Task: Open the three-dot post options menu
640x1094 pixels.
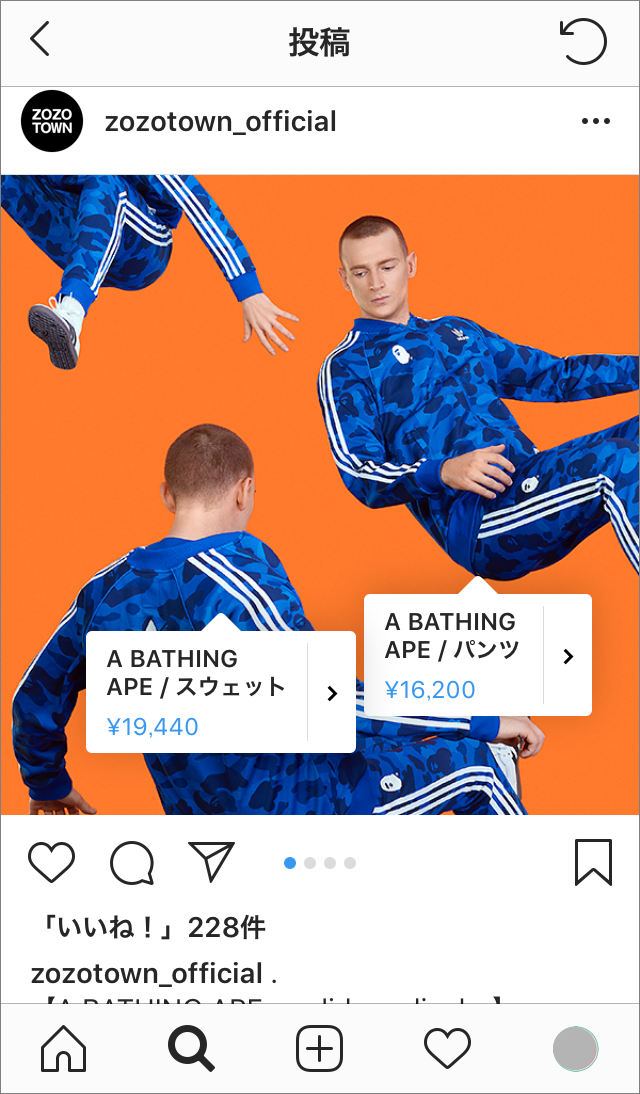Action: (595, 122)
